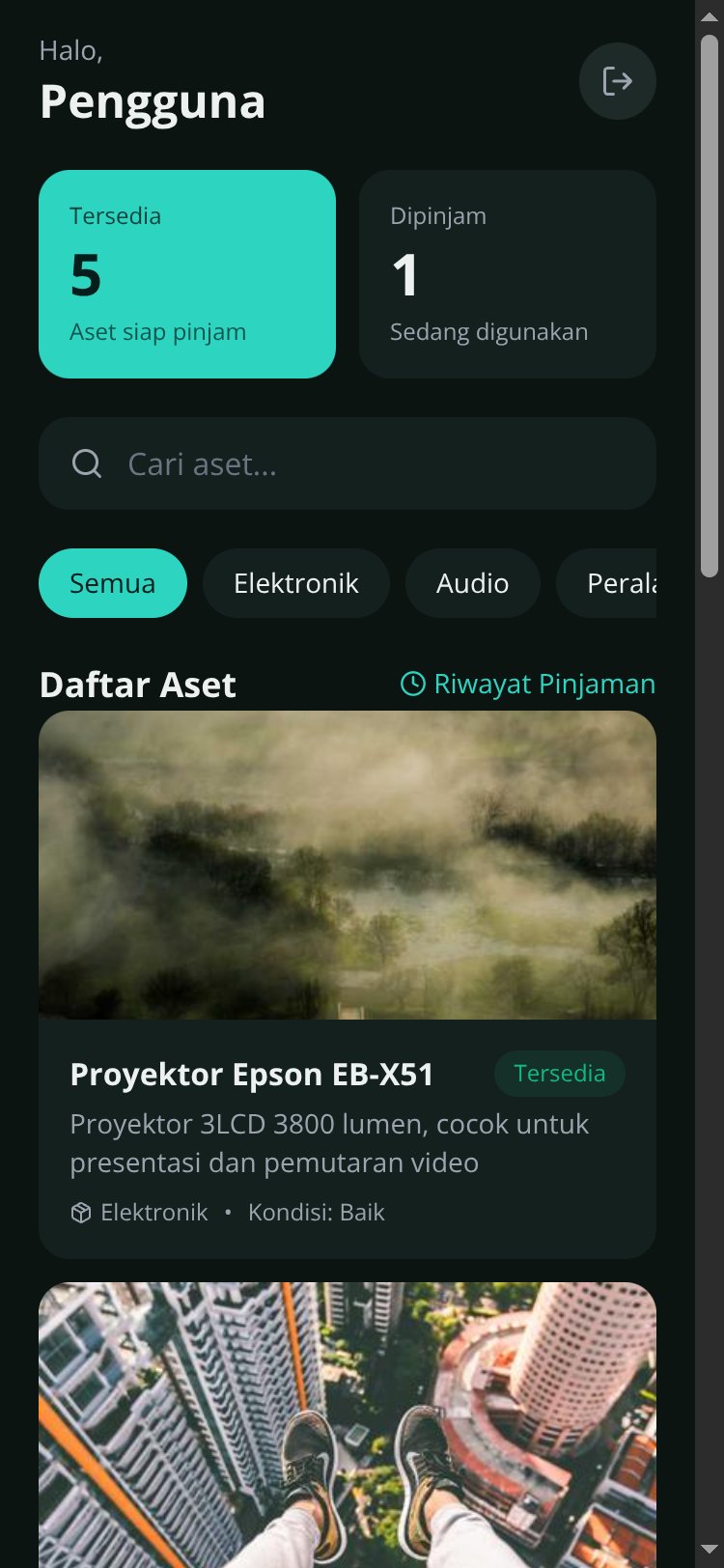Tap the logout icon next to Pengguna
724x1568 pixels.
(x=618, y=81)
